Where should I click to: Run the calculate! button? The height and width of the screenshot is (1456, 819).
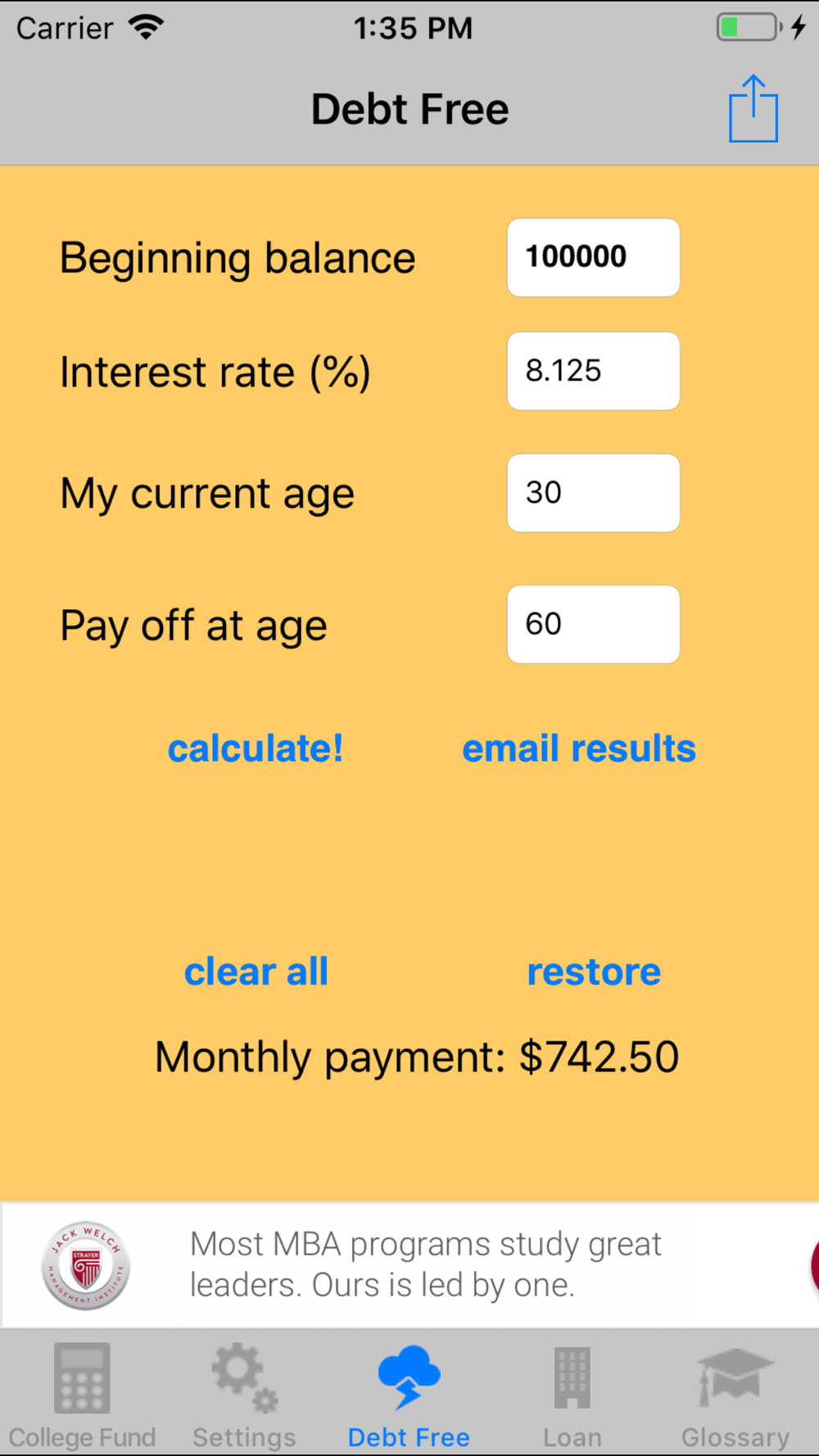point(256,748)
